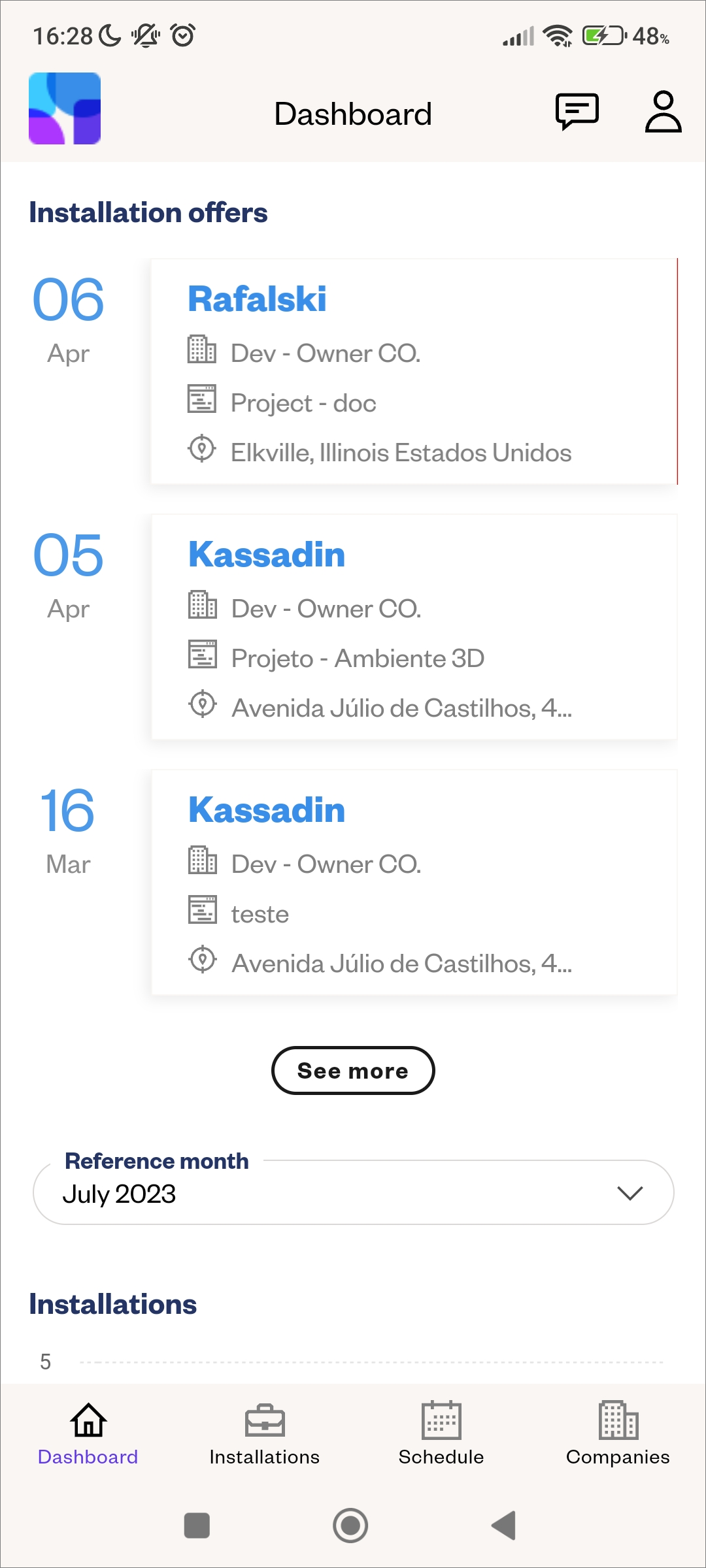Open the user profile icon
The height and width of the screenshot is (1568, 706).
tap(663, 112)
